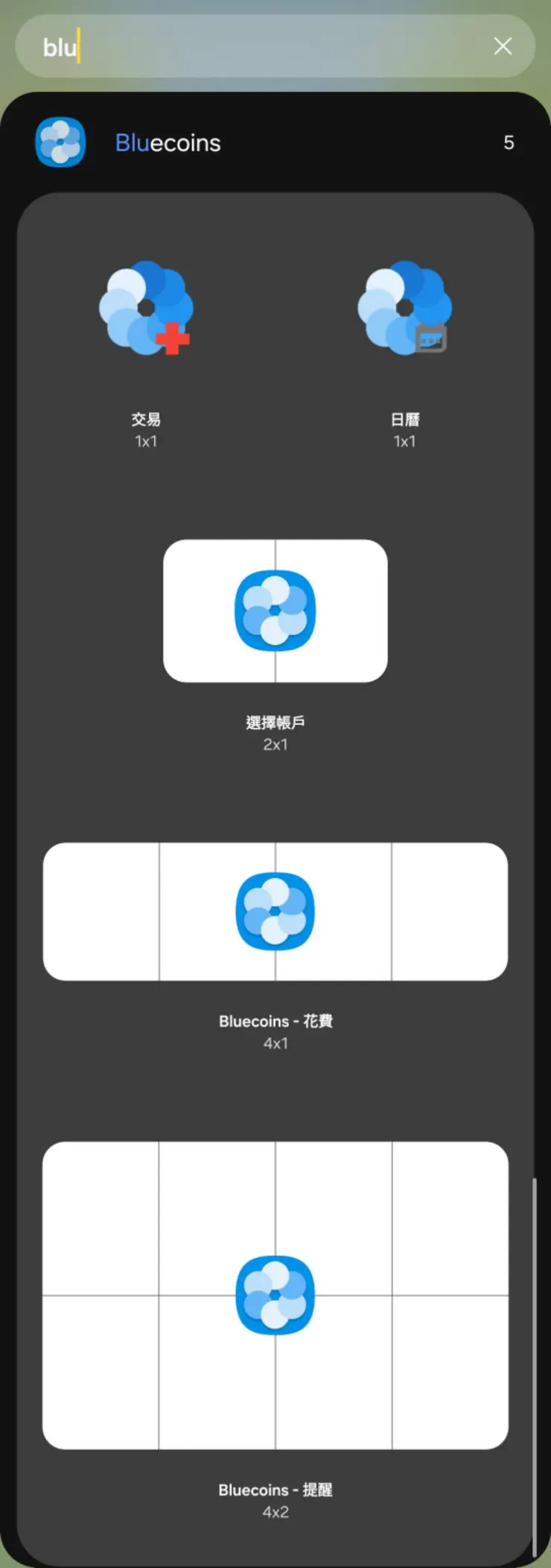Click the 4x2 size label under Bluecoins - 提醒
Viewport: 551px width, 1568px height.
[275, 1511]
